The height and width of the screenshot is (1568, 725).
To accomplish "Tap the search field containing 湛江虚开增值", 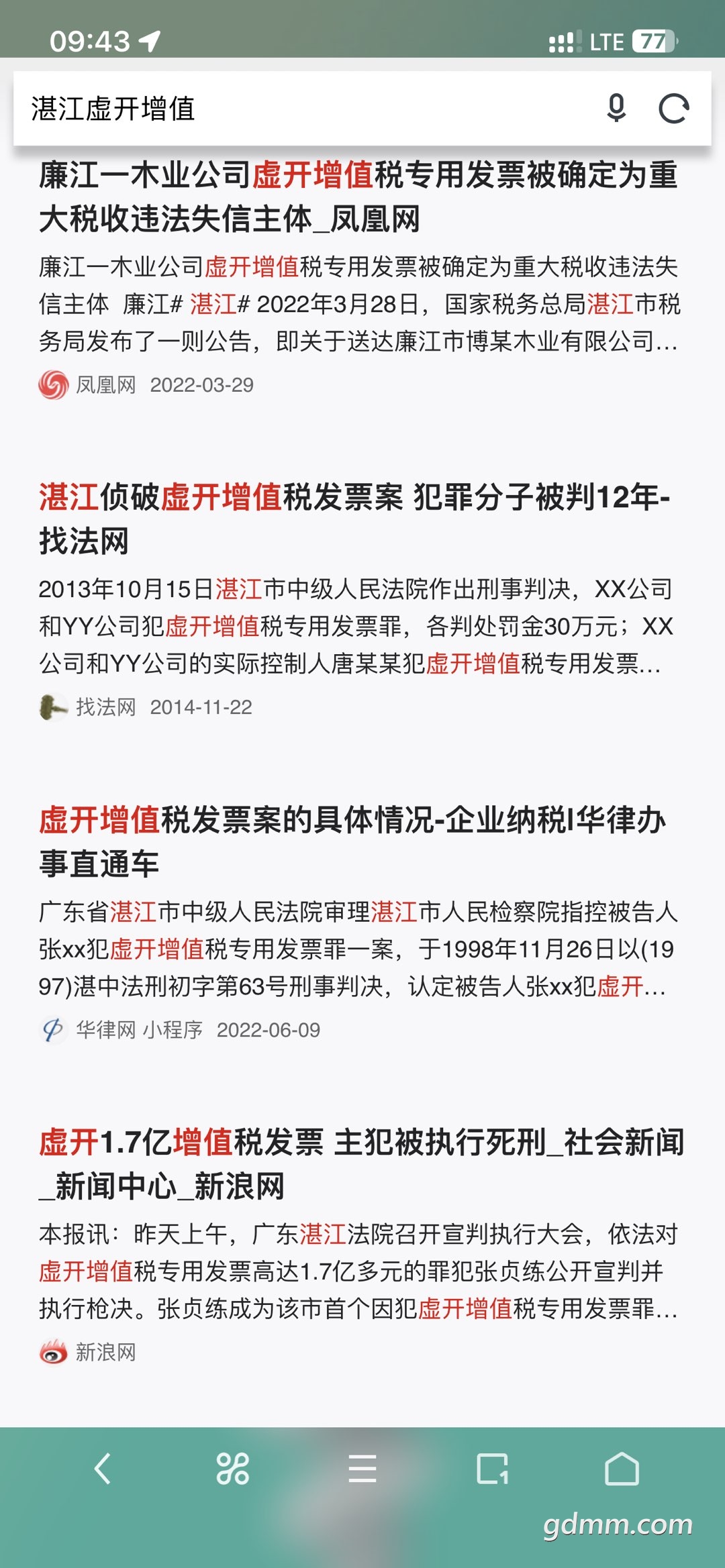I will click(309, 109).
